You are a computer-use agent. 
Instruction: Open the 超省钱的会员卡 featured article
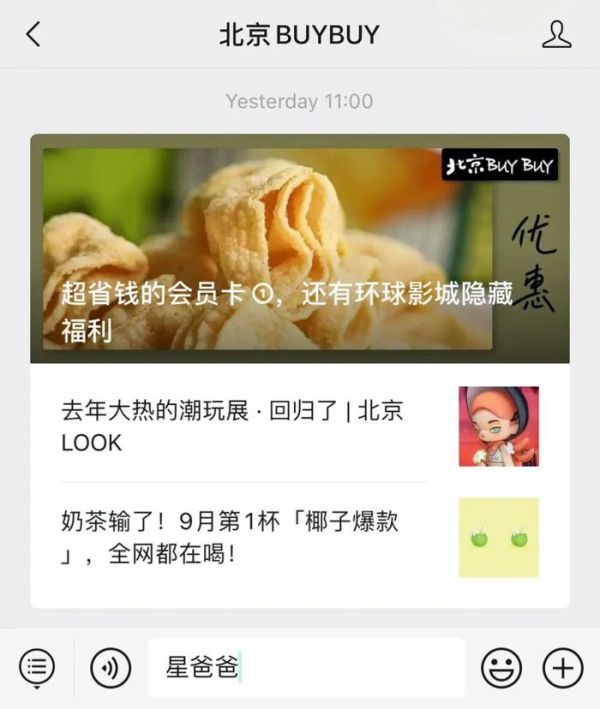coord(300,249)
